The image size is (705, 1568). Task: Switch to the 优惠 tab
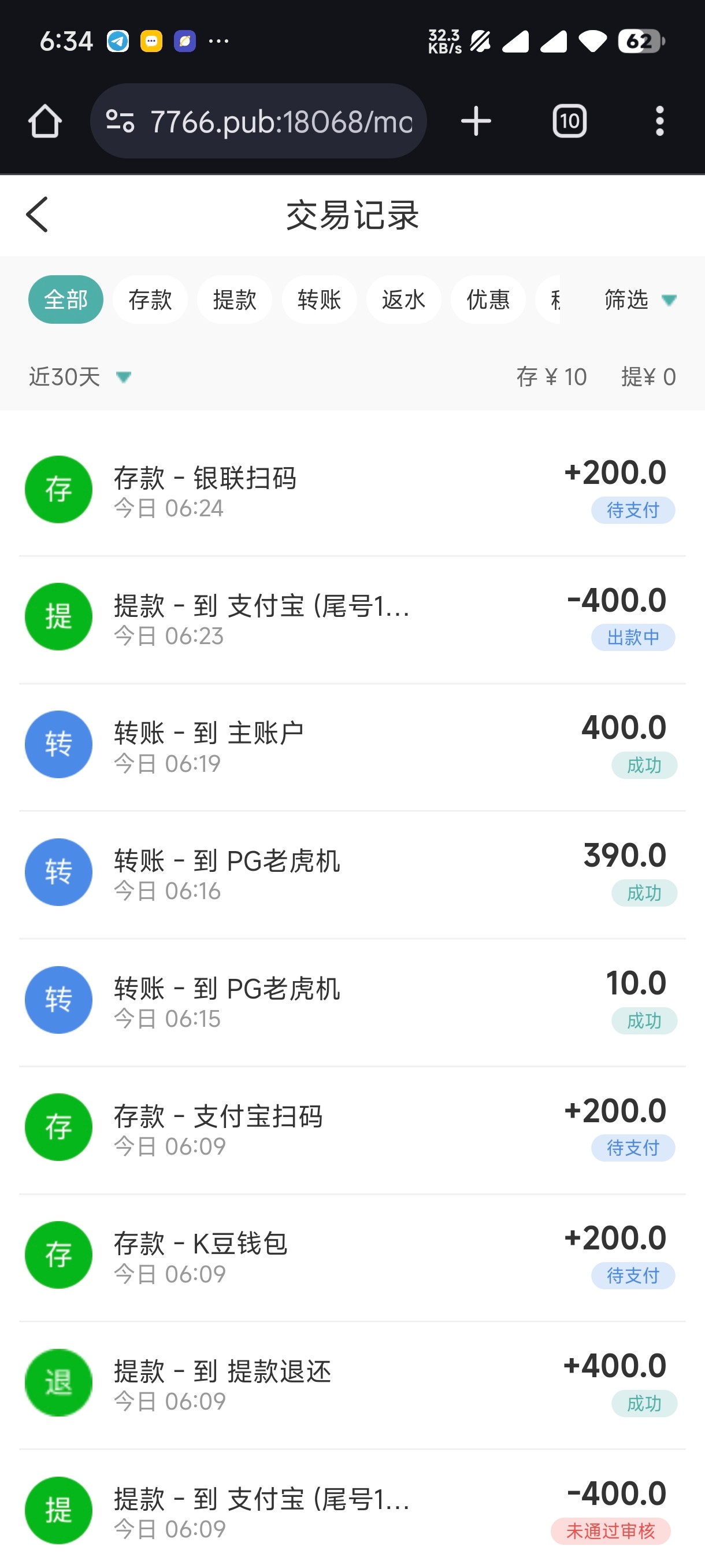488,299
